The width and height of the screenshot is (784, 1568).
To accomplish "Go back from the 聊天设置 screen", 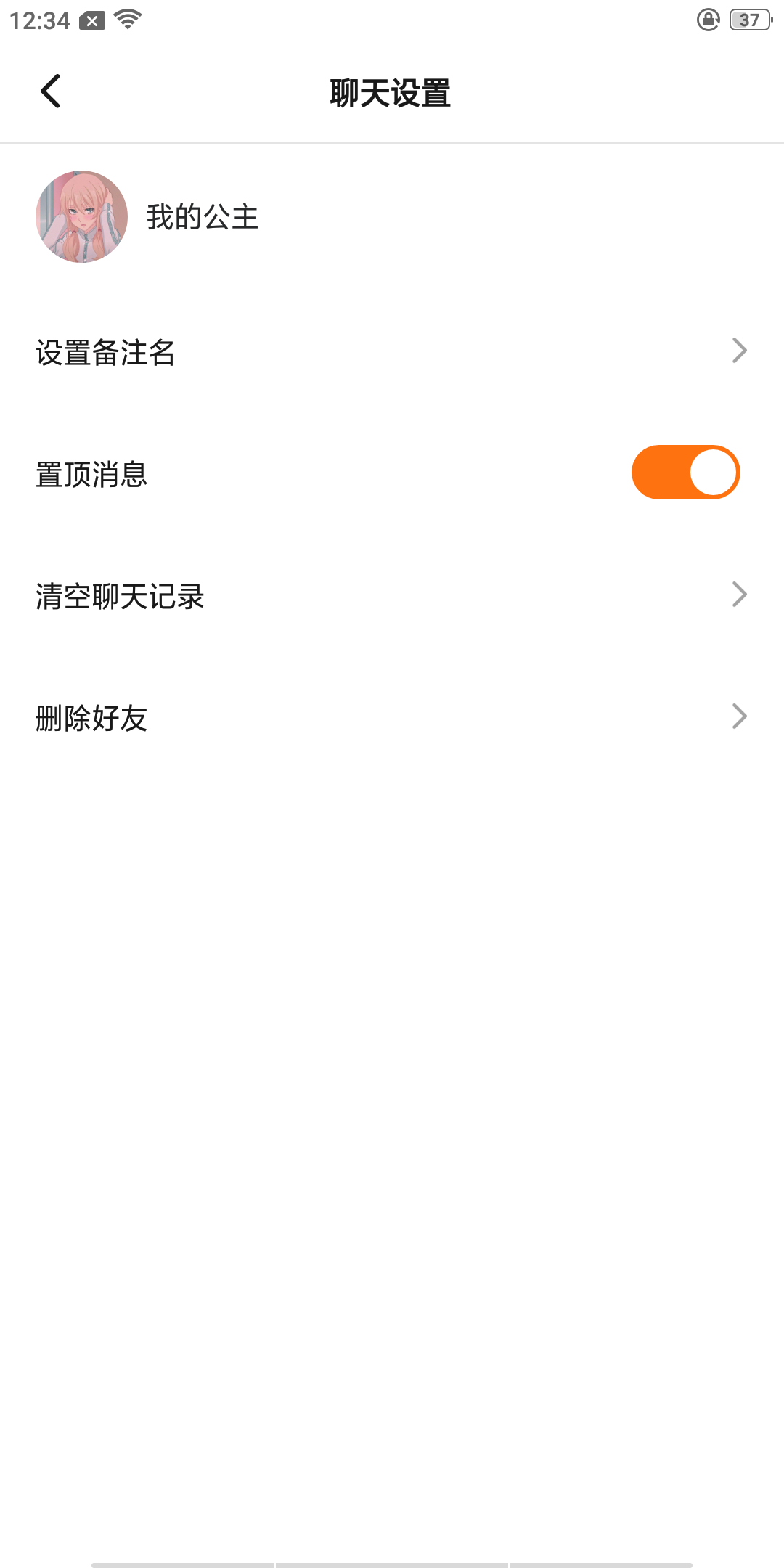I will 50,91.
